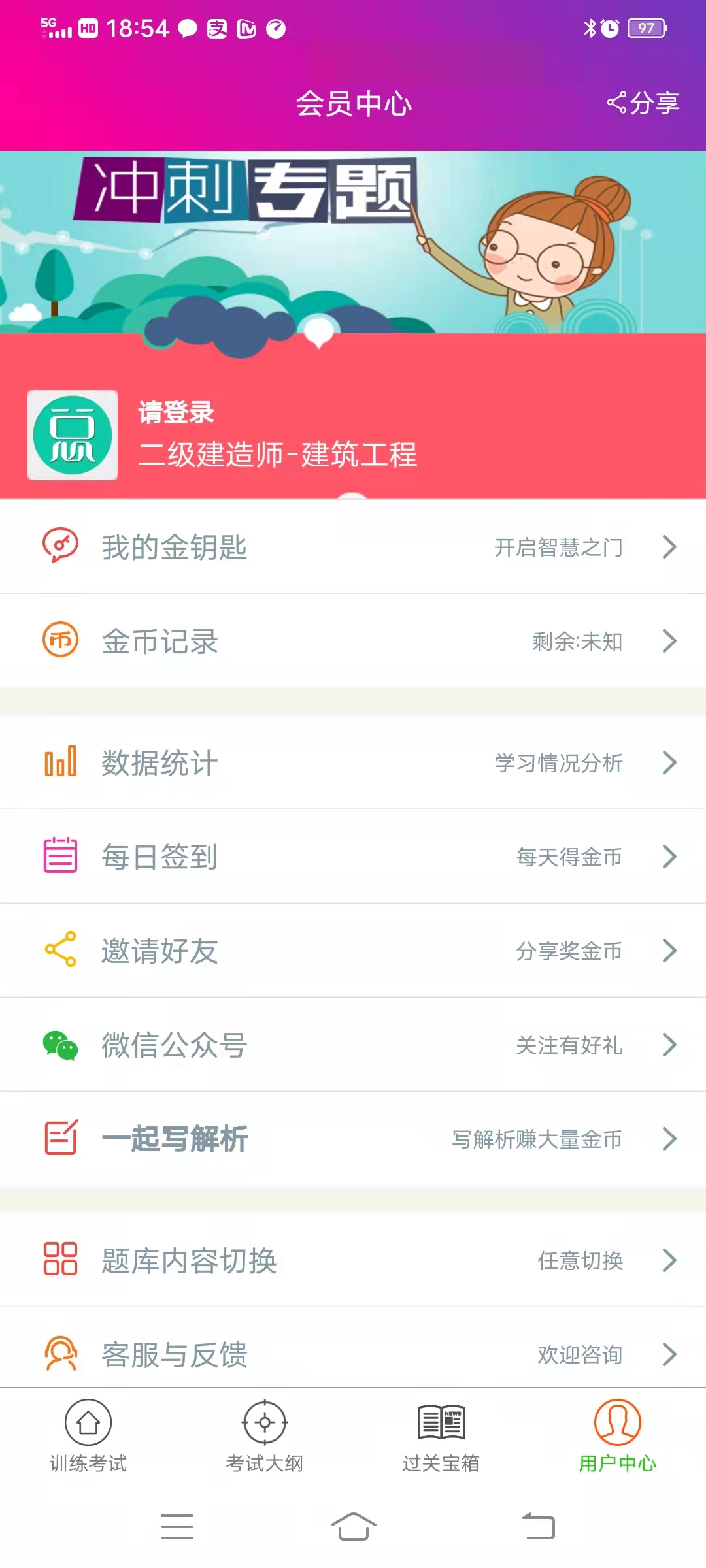Open WeChat via the 微信公众号 icon
706x1568 pixels.
(60, 1045)
